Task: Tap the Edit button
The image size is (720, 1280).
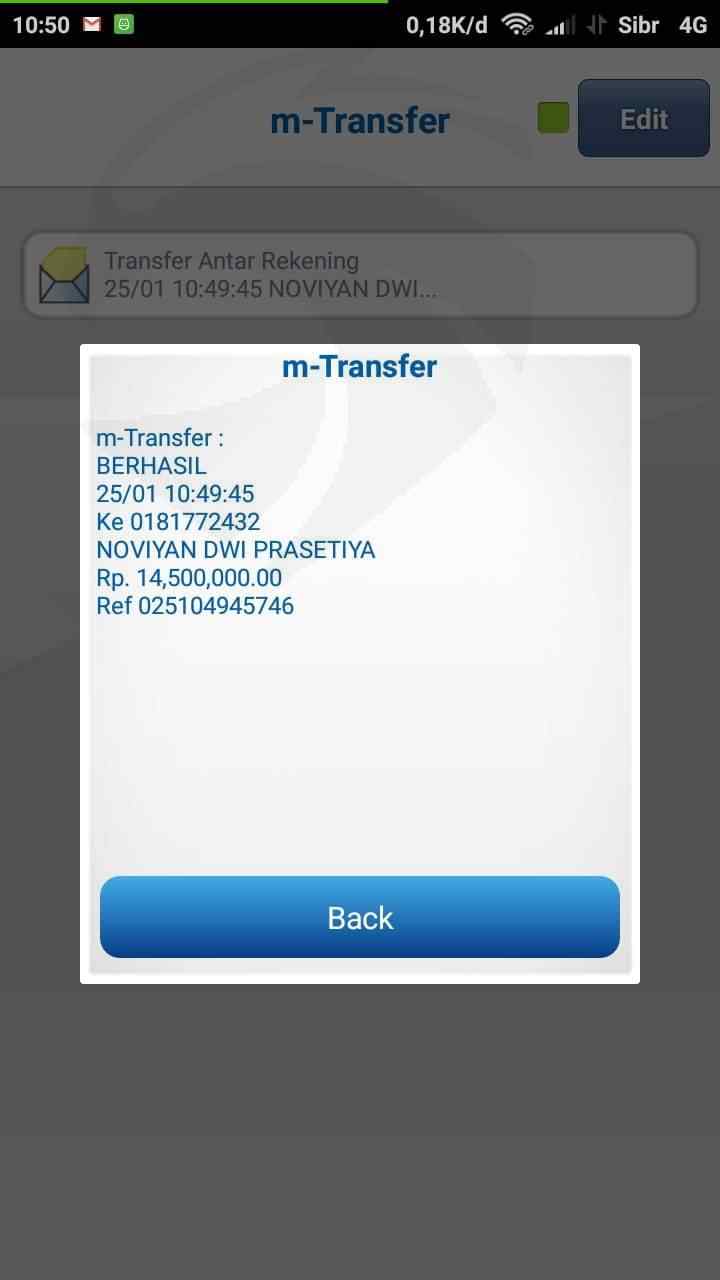Action: (644, 118)
